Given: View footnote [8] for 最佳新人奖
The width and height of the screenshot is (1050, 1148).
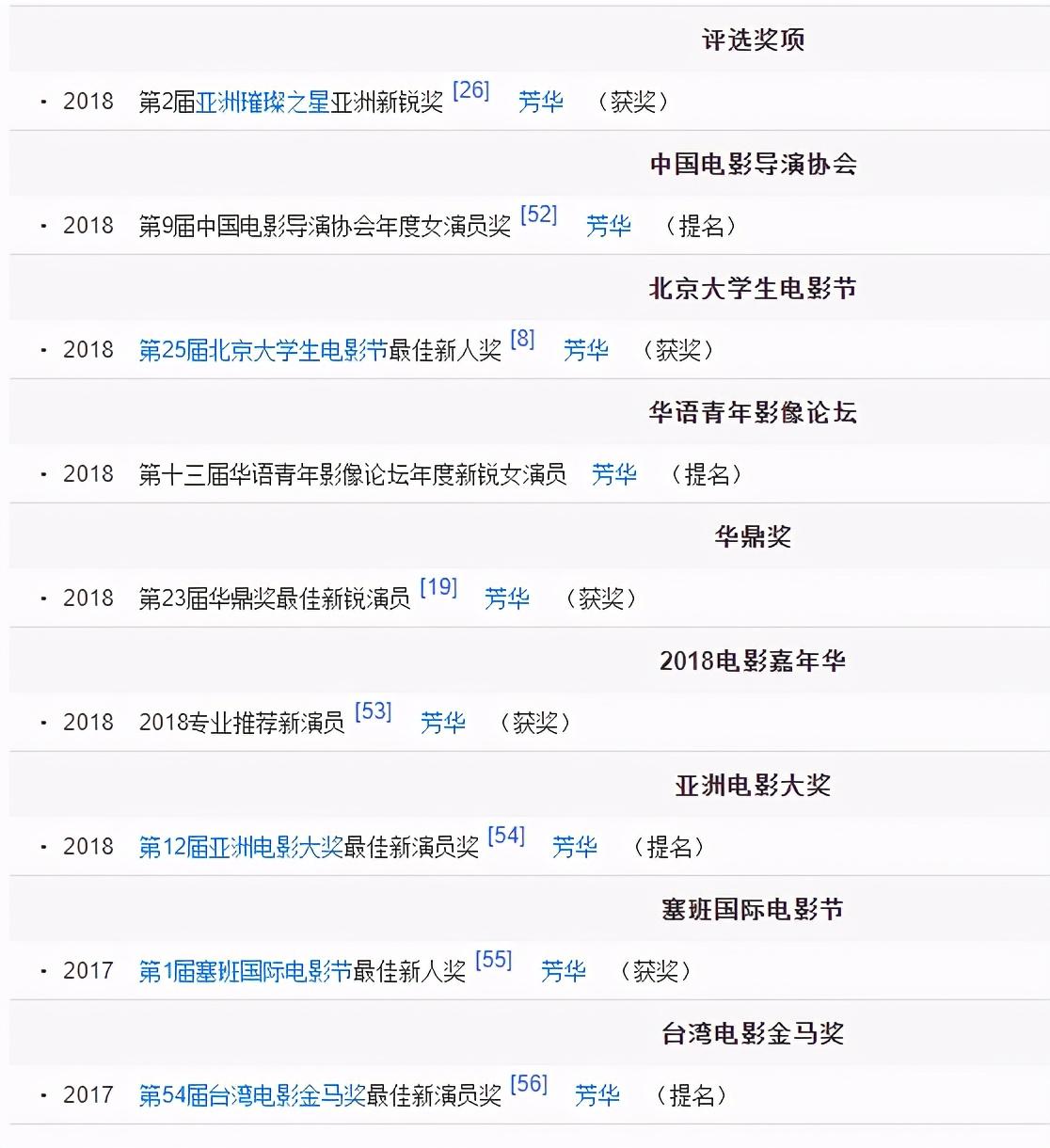Looking at the screenshot, I should click(522, 340).
